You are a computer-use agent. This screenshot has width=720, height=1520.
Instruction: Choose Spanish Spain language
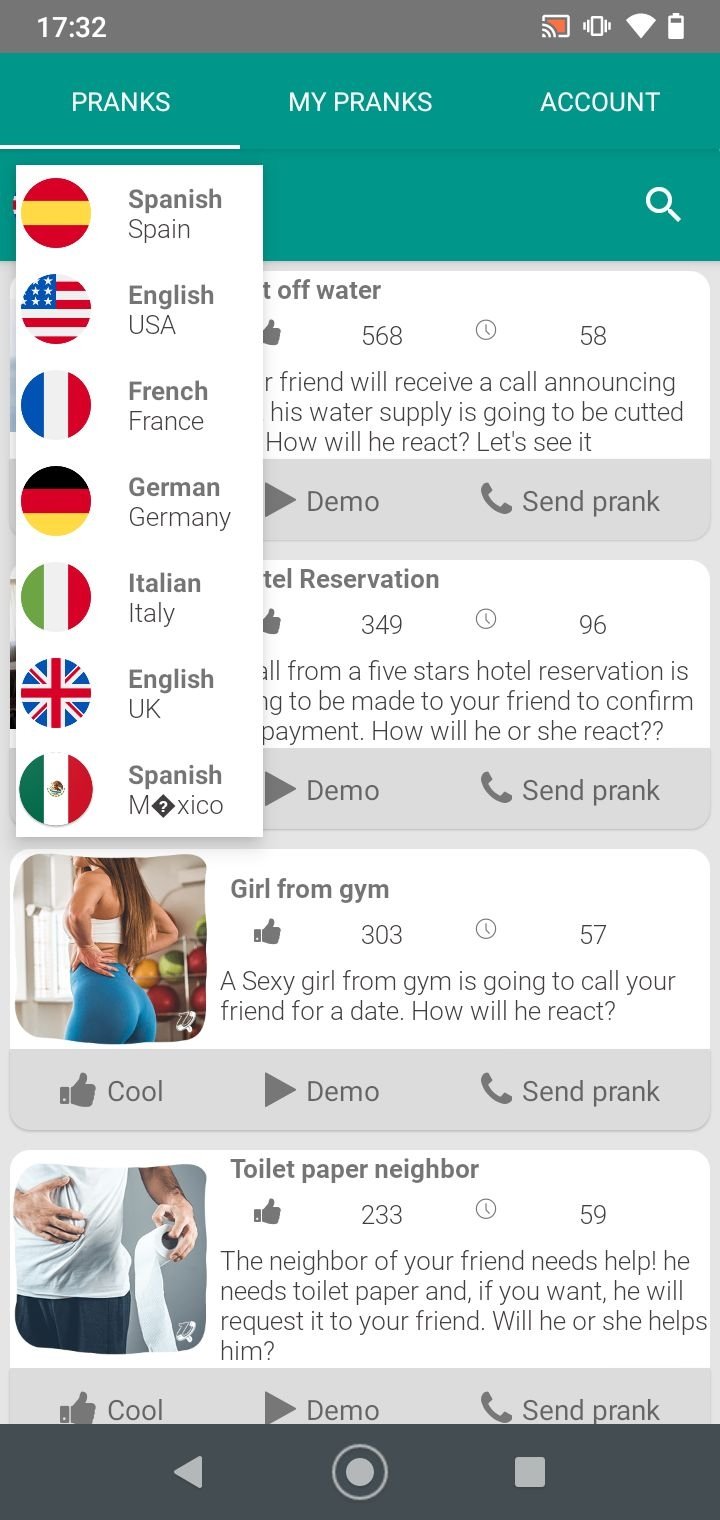(139, 214)
